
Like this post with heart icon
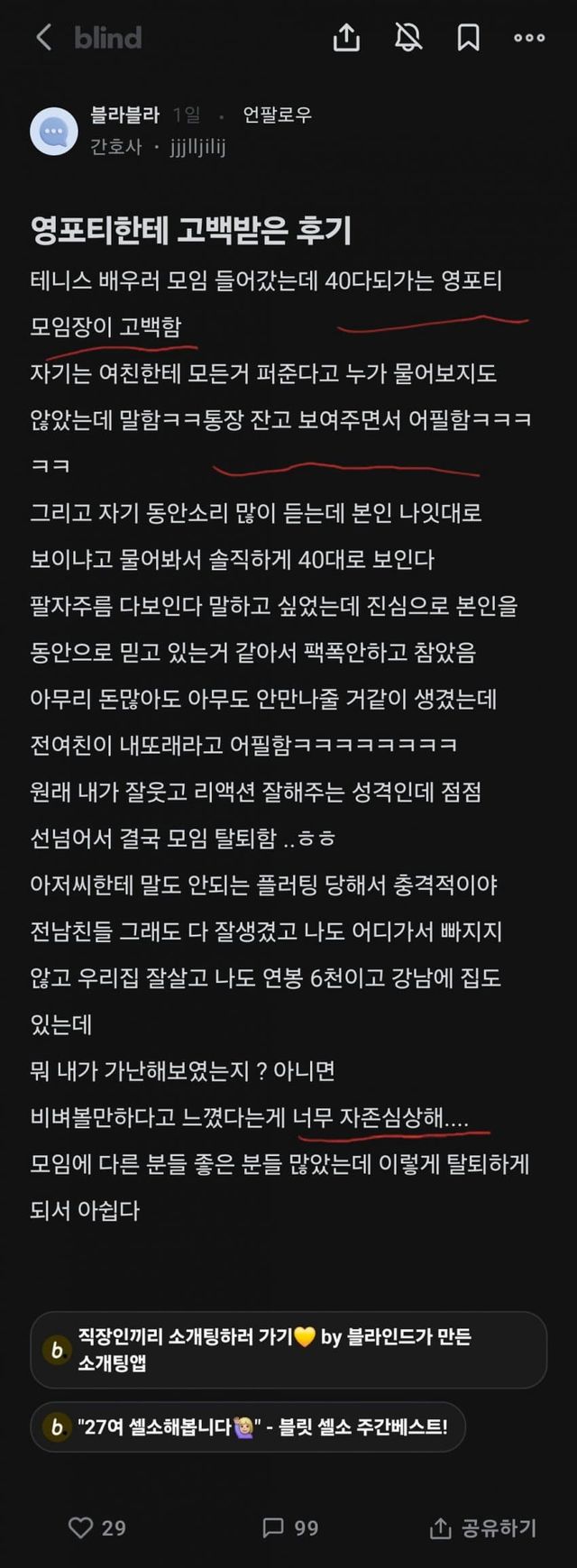point(81,1527)
